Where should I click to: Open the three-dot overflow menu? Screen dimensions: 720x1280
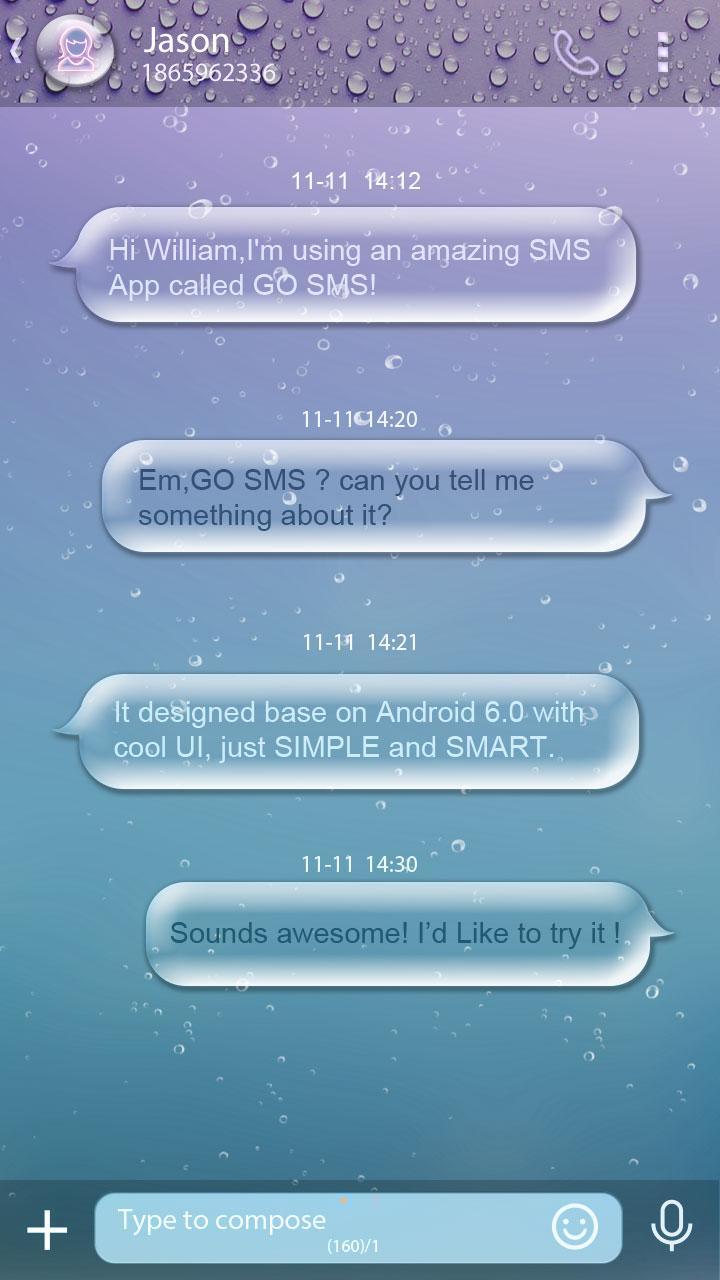[663, 53]
